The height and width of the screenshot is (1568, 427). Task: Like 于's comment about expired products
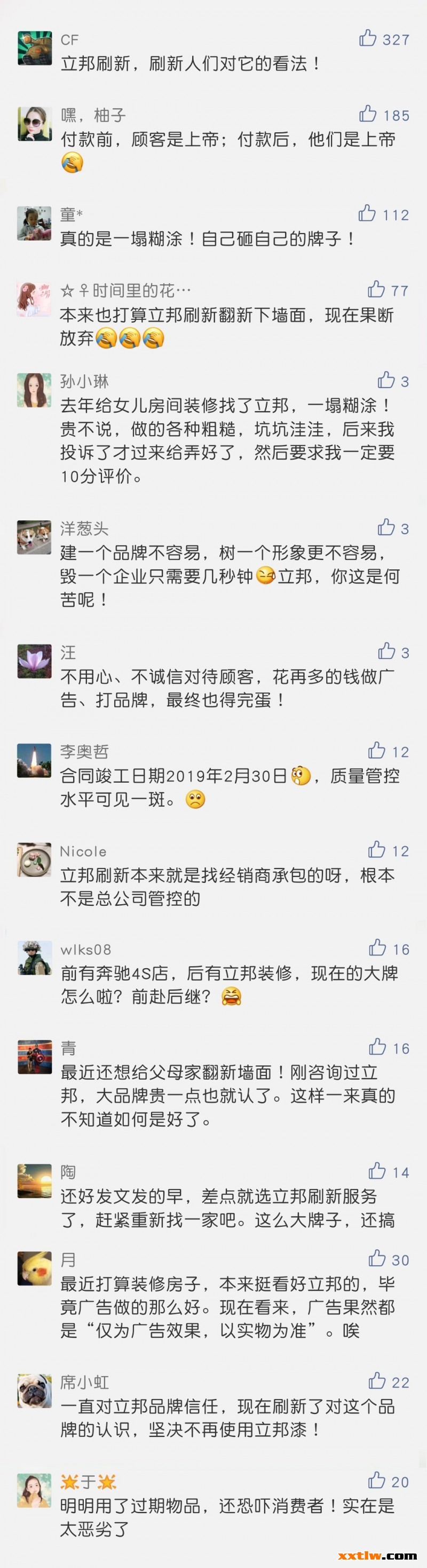pos(377,1481)
